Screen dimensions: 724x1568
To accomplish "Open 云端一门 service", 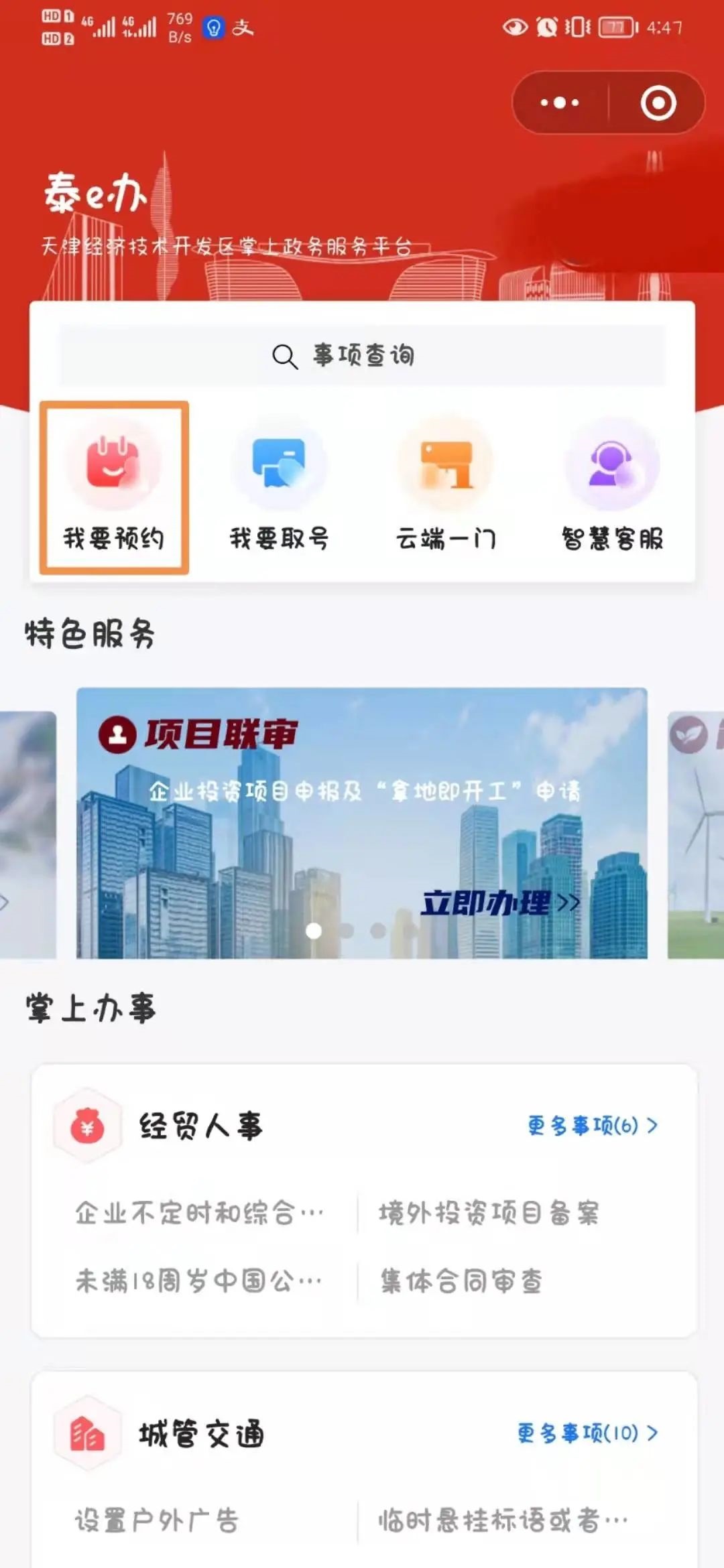I will (446, 488).
